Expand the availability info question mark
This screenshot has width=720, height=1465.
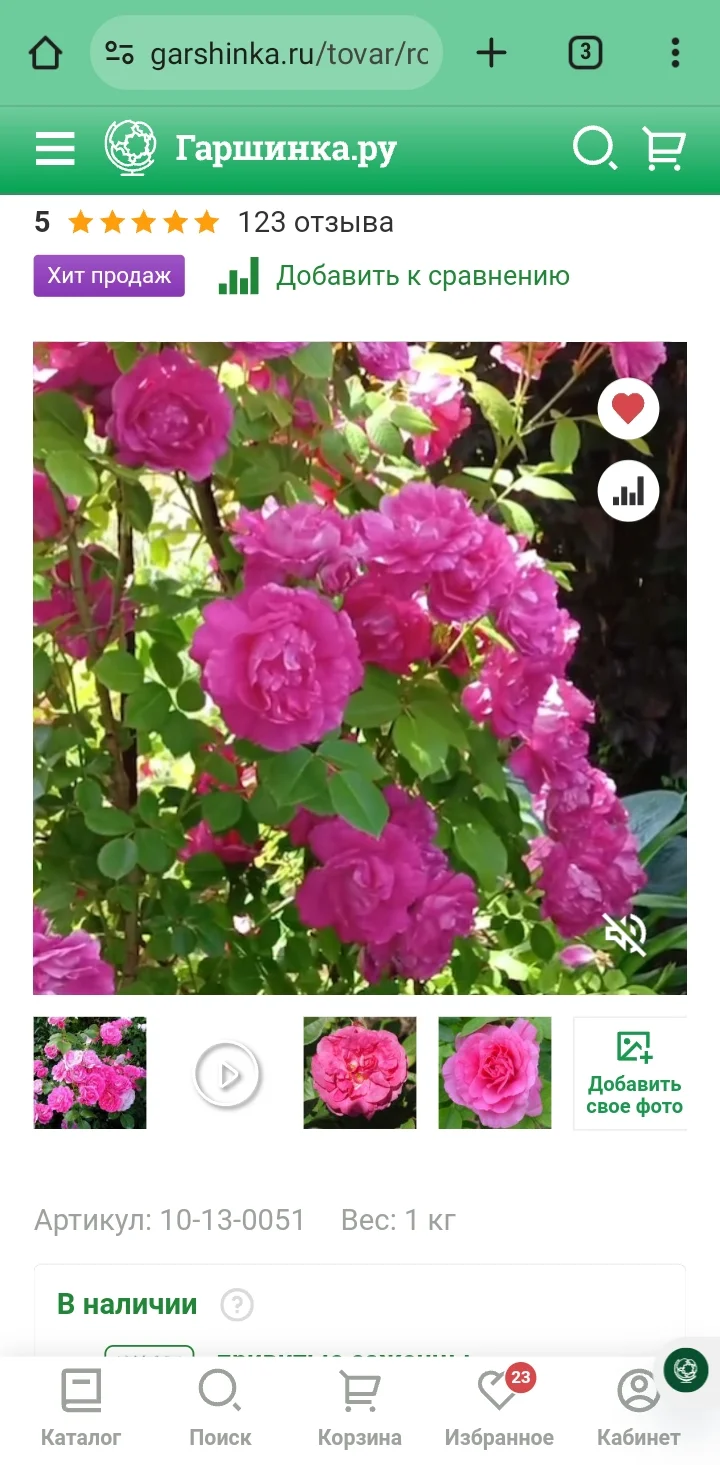[x=235, y=1304]
